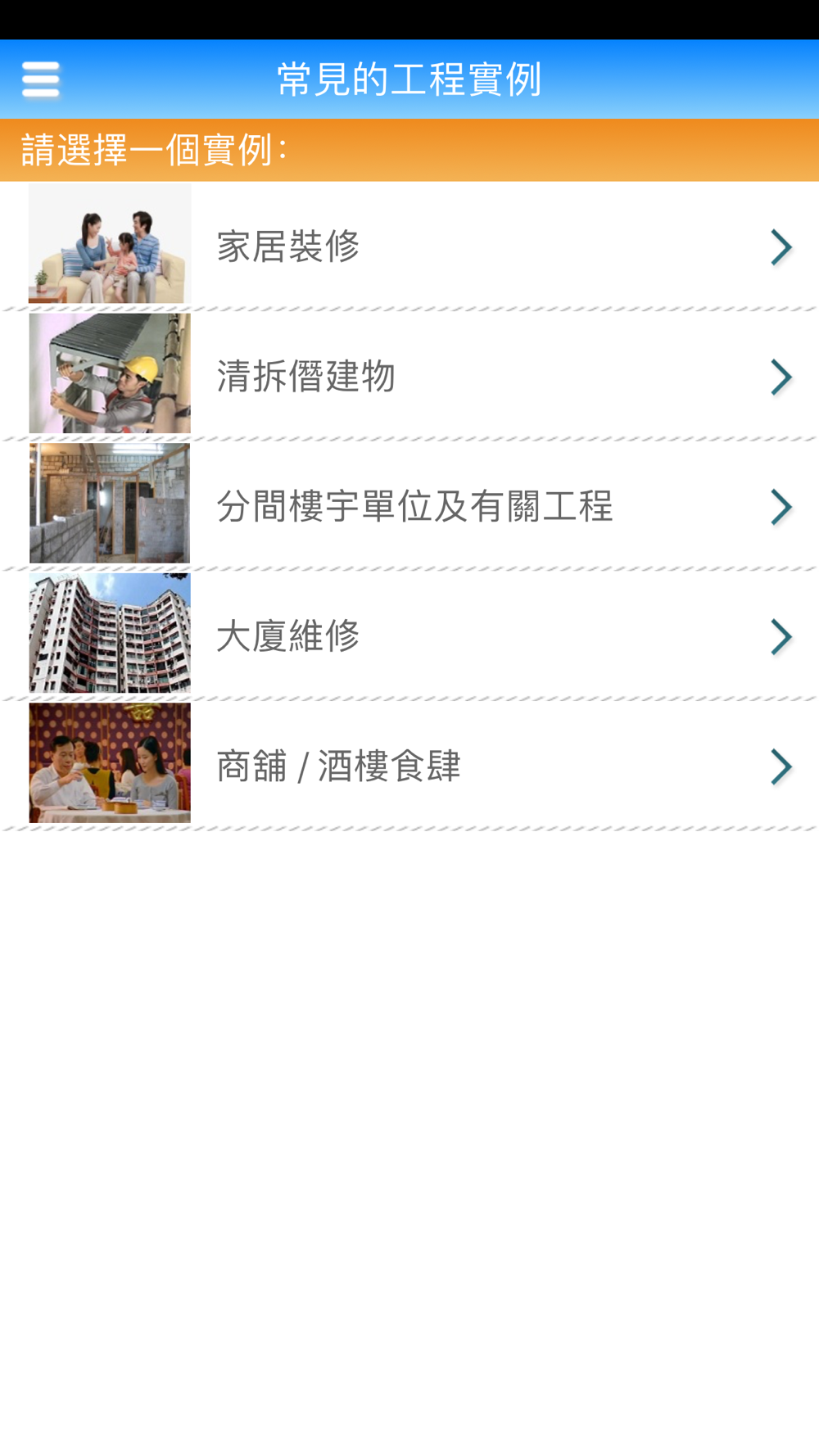Open the hamburger drawer menu

pyautogui.click(x=41, y=79)
